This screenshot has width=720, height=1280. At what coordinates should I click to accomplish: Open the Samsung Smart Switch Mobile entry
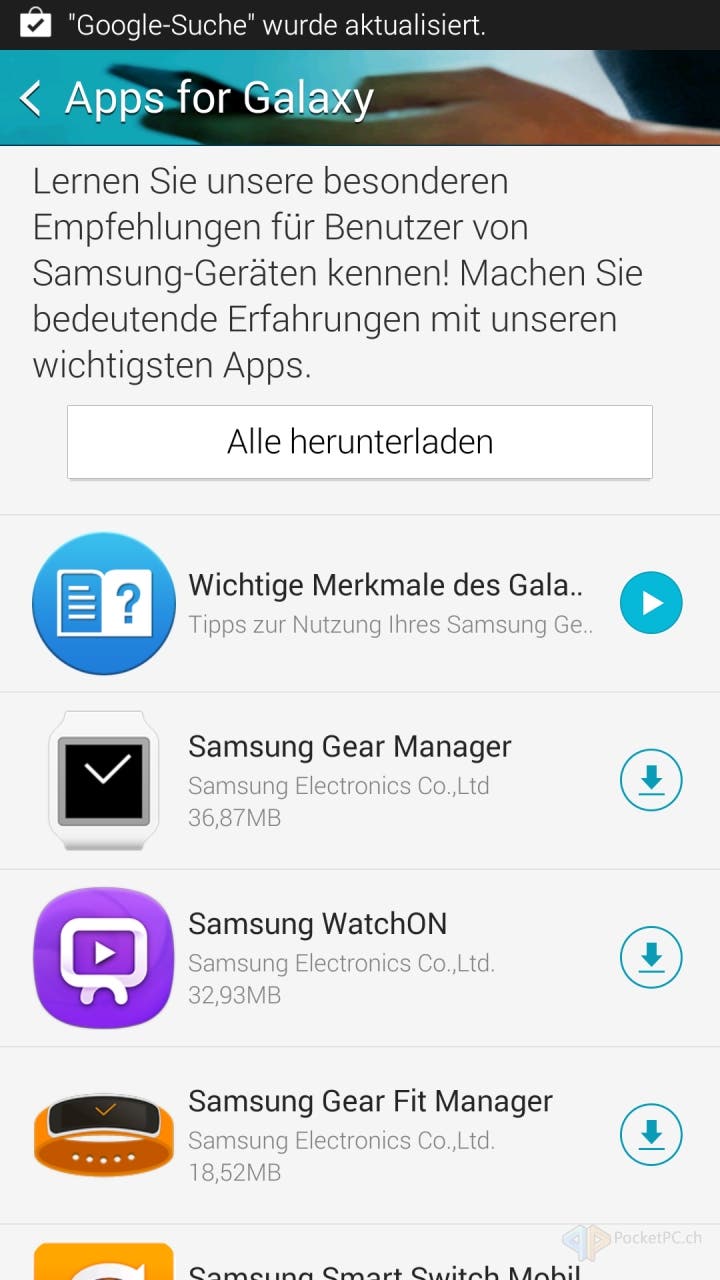360,1253
